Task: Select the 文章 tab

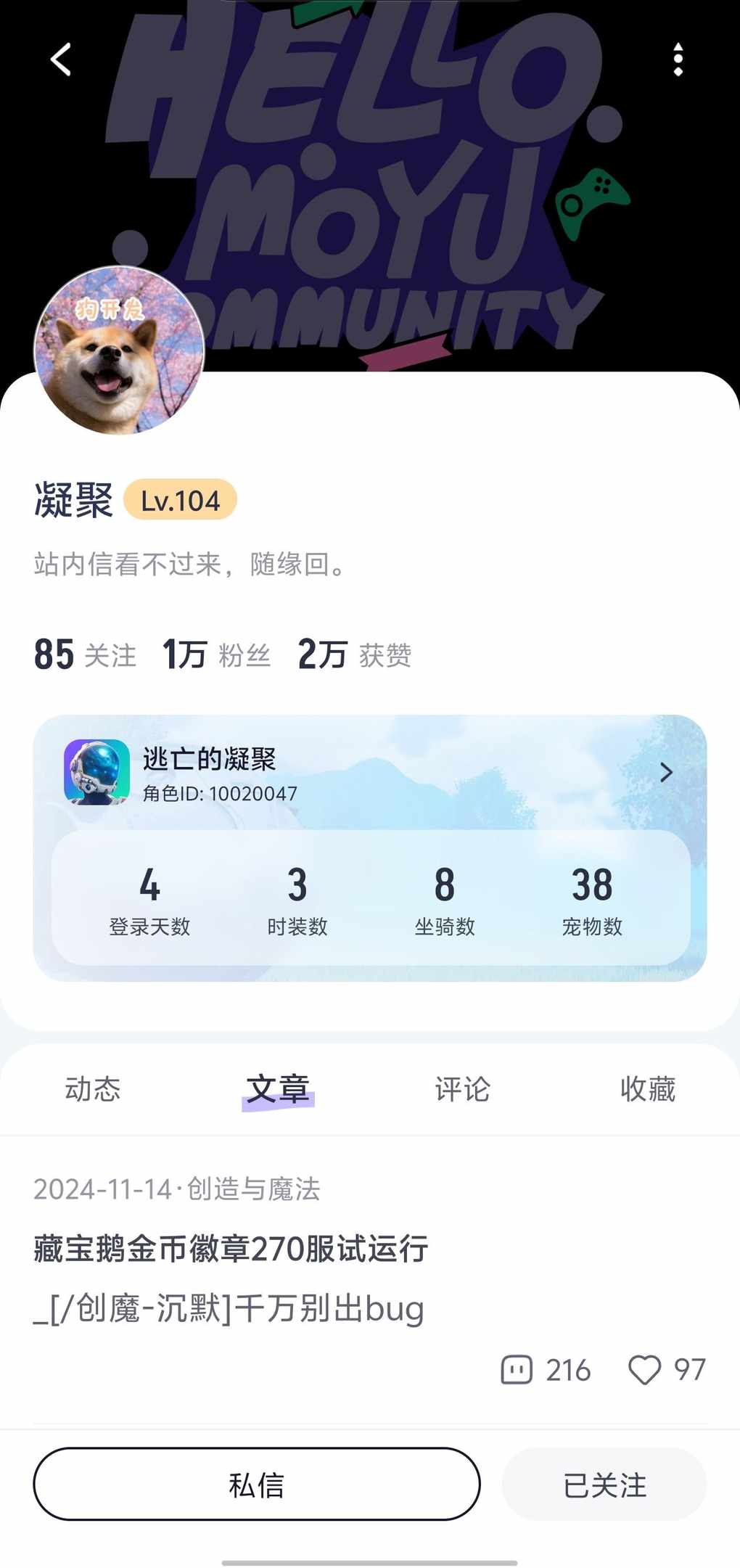Action: point(278,1089)
